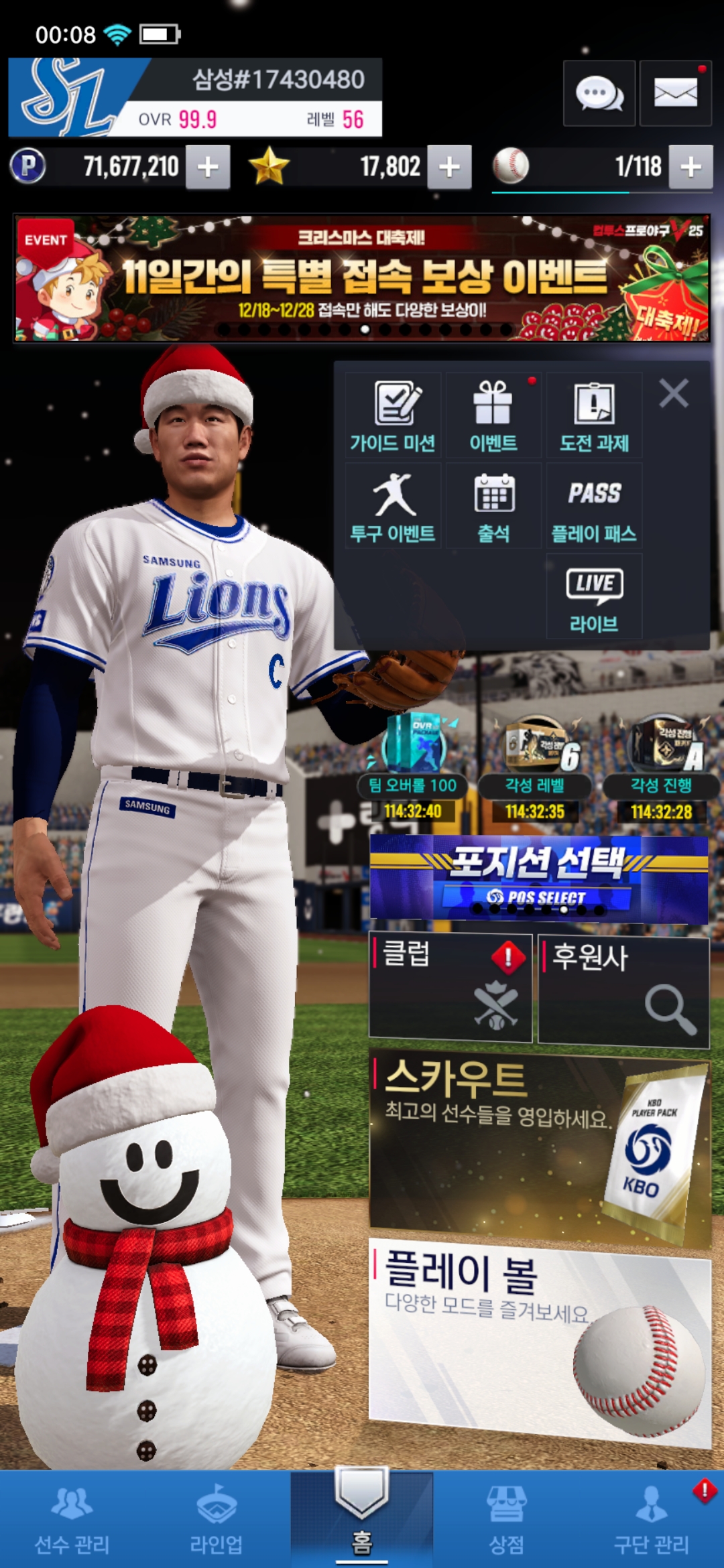Open the 클럽 card

tap(450, 988)
